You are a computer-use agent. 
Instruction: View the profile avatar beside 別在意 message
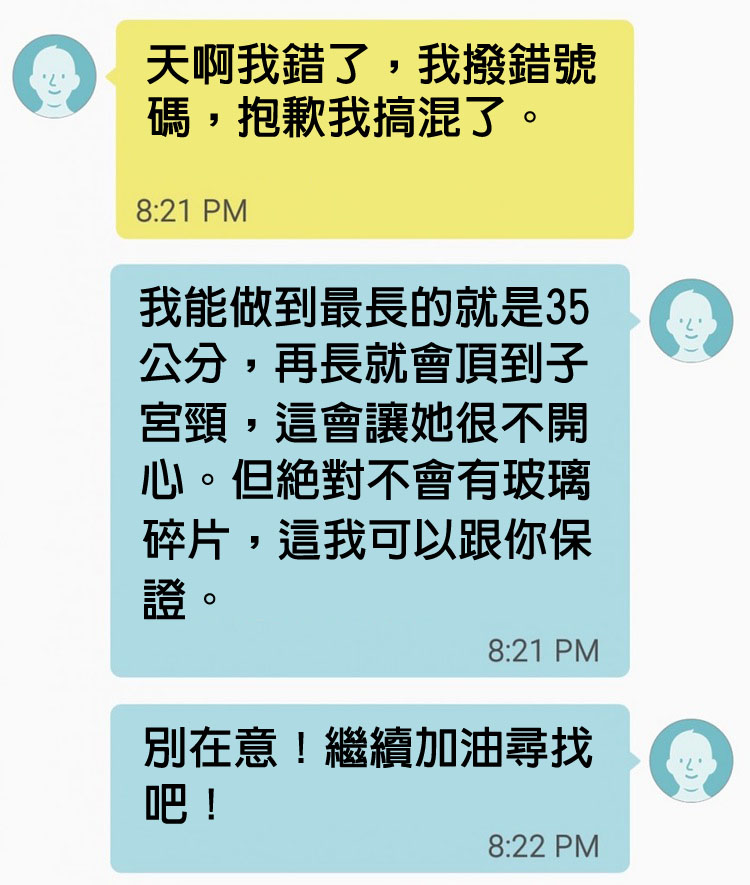[x=691, y=760]
